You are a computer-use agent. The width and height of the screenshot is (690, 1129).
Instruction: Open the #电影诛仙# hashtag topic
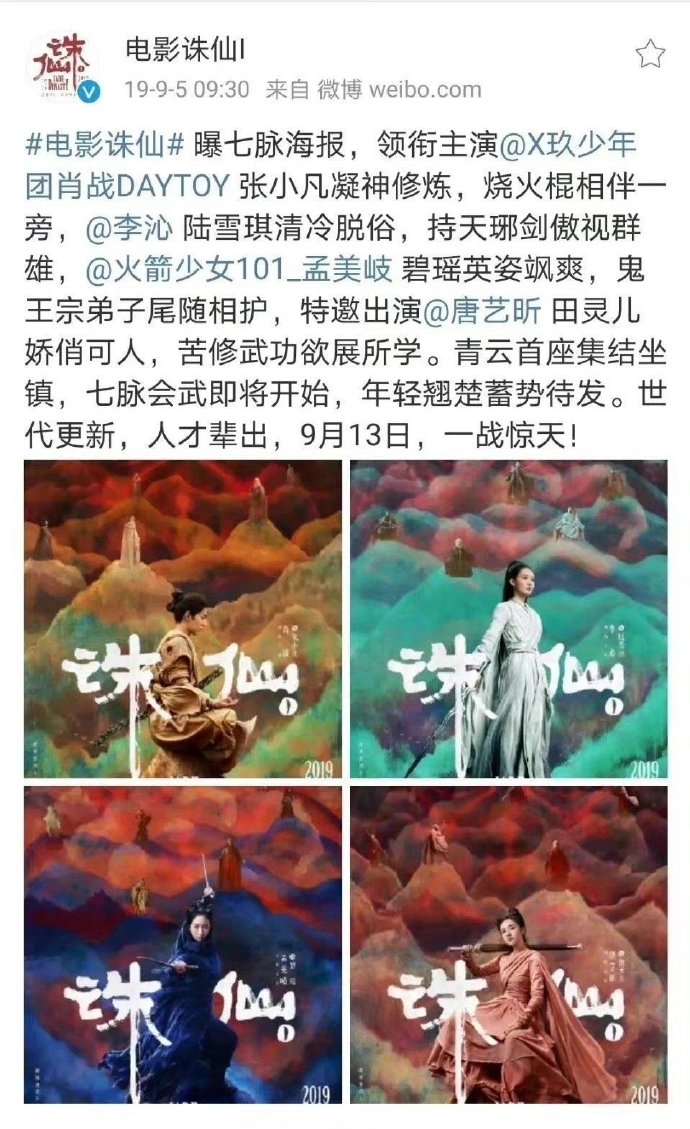[x=104, y=144]
